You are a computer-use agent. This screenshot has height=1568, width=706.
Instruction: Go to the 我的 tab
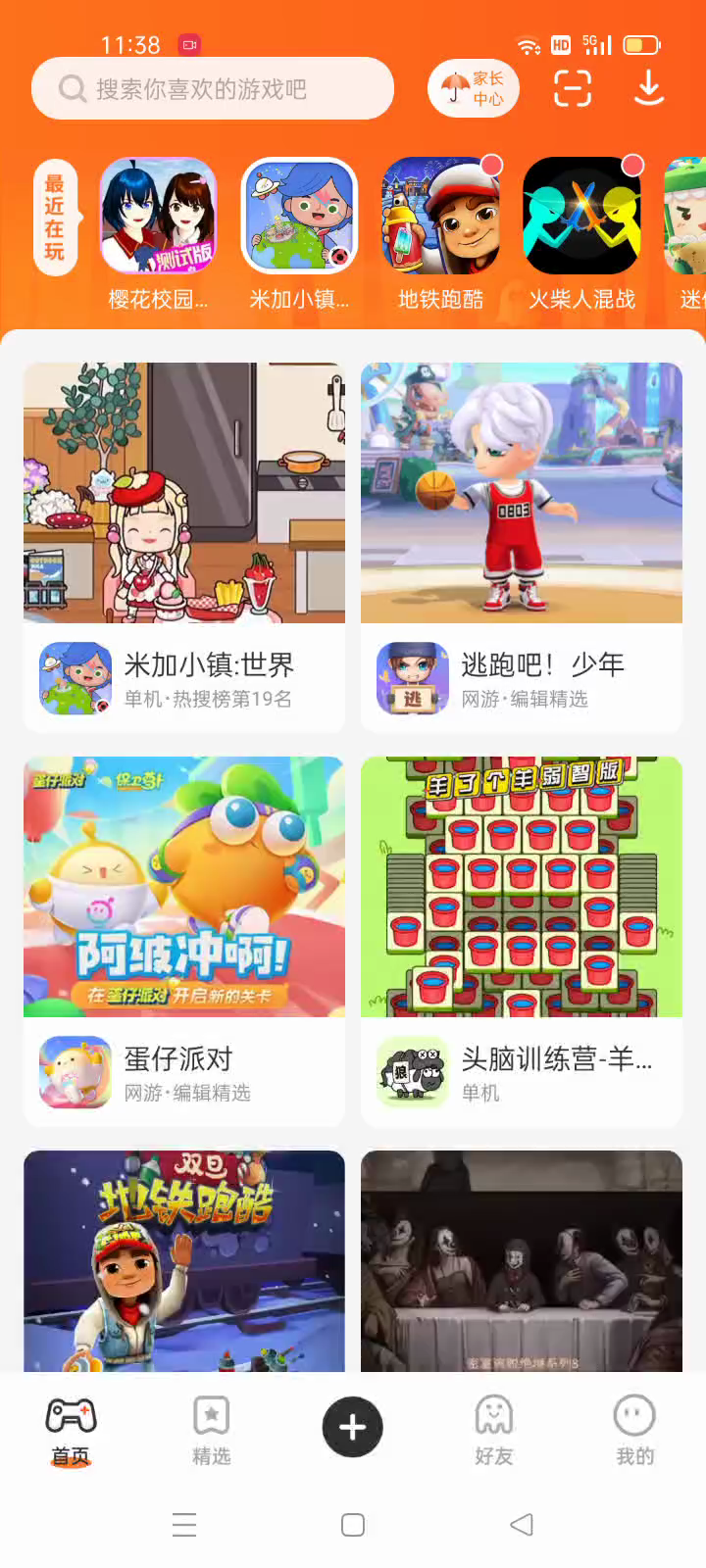coord(634,1431)
